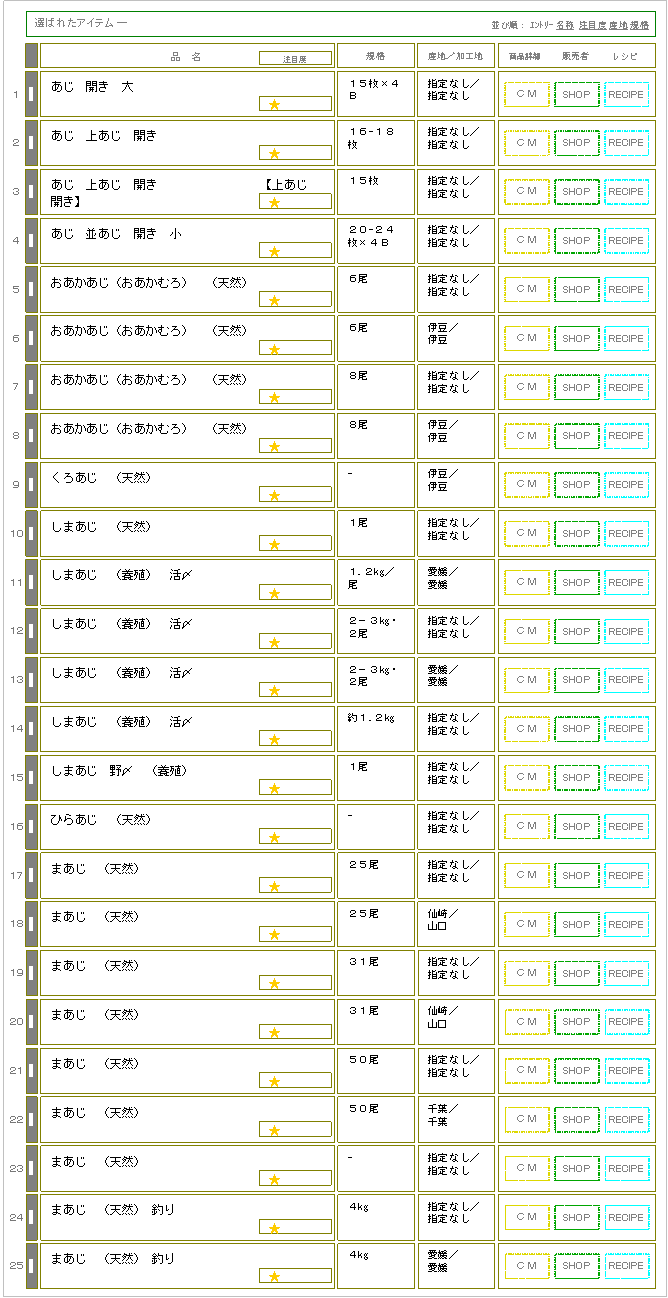Open SHOP for row 6 おあかあじ 伊豆
Image resolution: width=668 pixels, height=1298 pixels.
pyautogui.click(x=577, y=339)
